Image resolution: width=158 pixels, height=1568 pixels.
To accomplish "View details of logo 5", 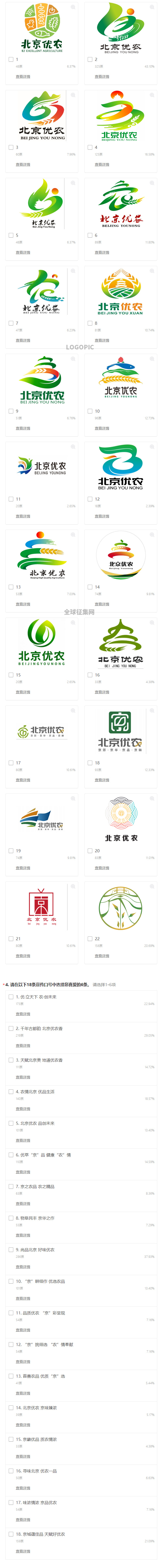I will click(22, 253).
